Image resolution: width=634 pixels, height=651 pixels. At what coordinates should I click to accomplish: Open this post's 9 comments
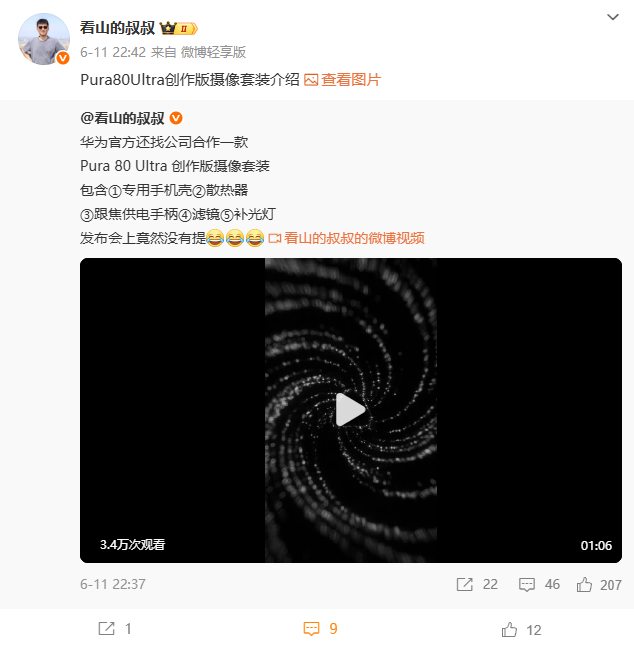tap(320, 629)
